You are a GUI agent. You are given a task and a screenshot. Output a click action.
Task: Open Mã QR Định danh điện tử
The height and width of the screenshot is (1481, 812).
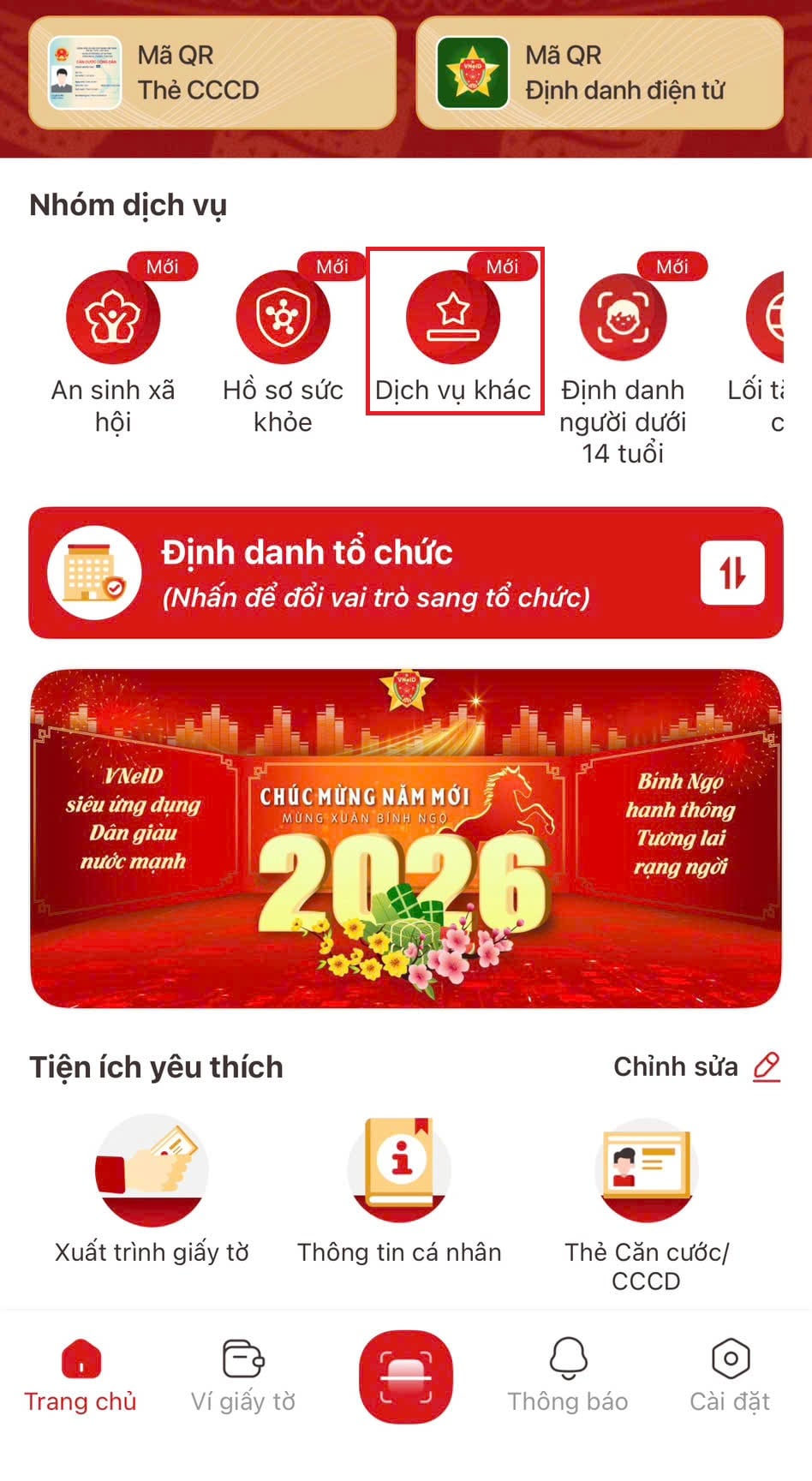click(600, 73)
